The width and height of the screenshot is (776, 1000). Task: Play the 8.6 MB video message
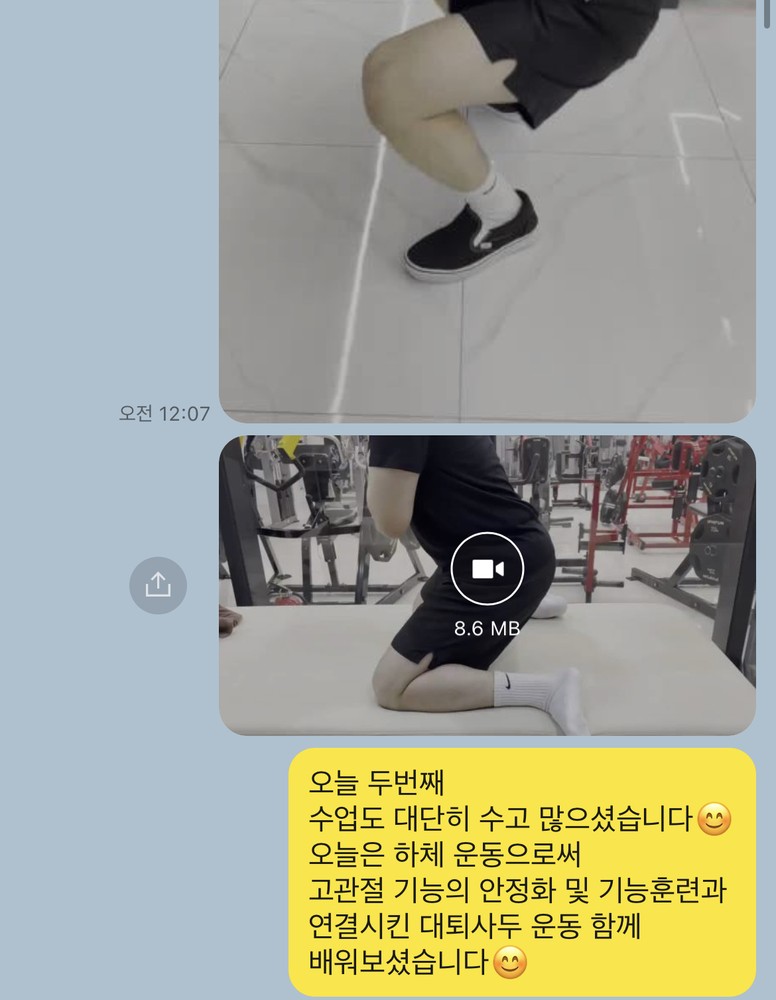coord(487,569)
